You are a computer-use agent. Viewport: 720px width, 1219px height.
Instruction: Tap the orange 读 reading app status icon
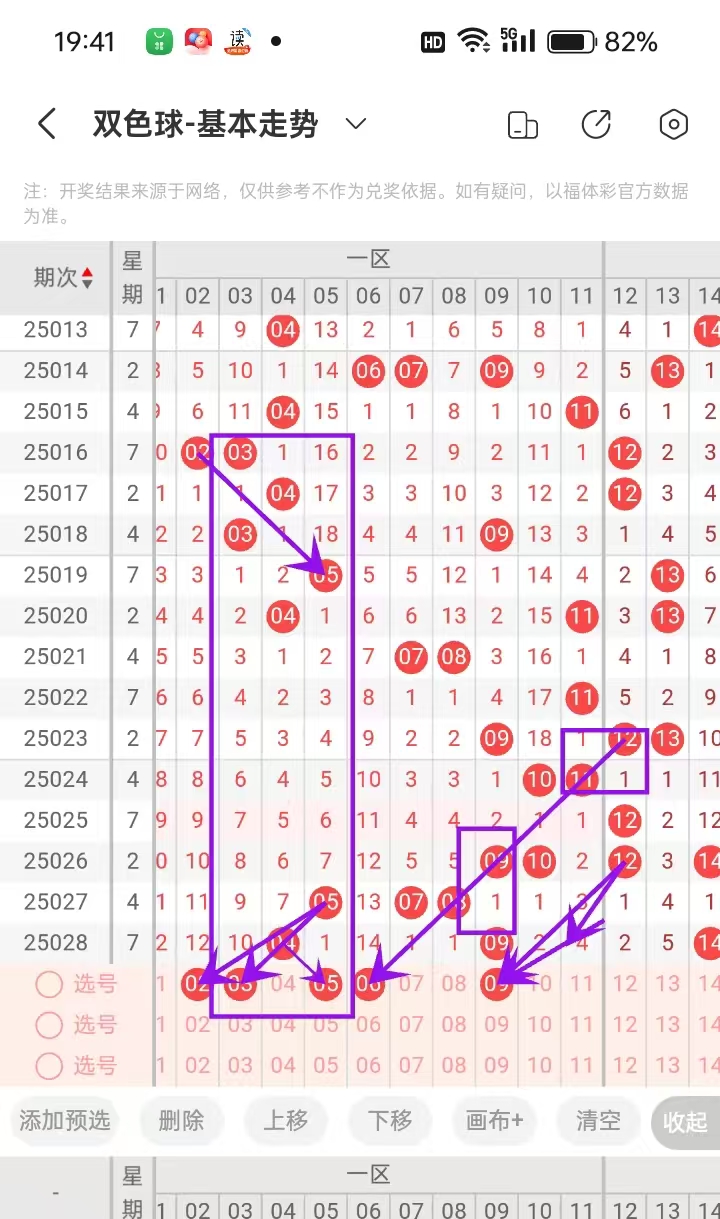[238, 40]
